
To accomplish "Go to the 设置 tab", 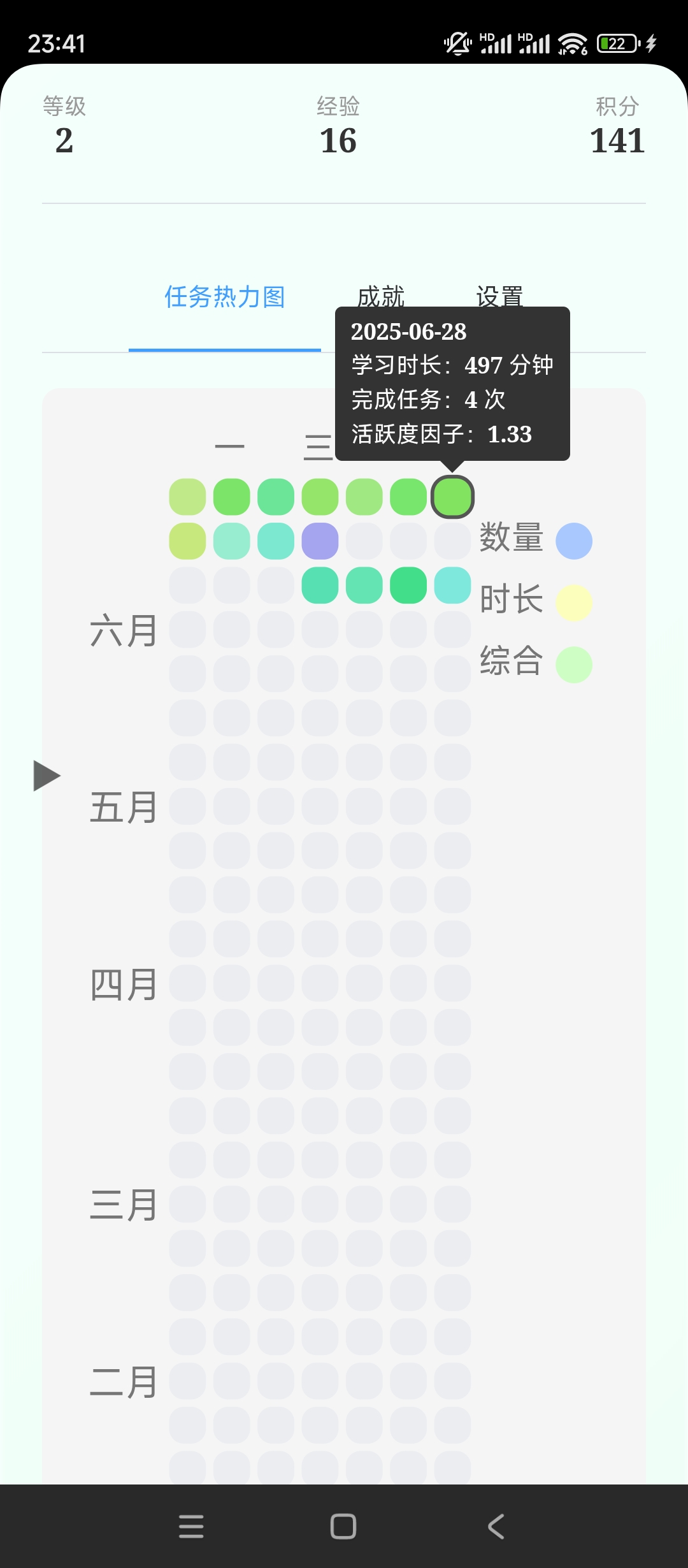I will point(499,296).
